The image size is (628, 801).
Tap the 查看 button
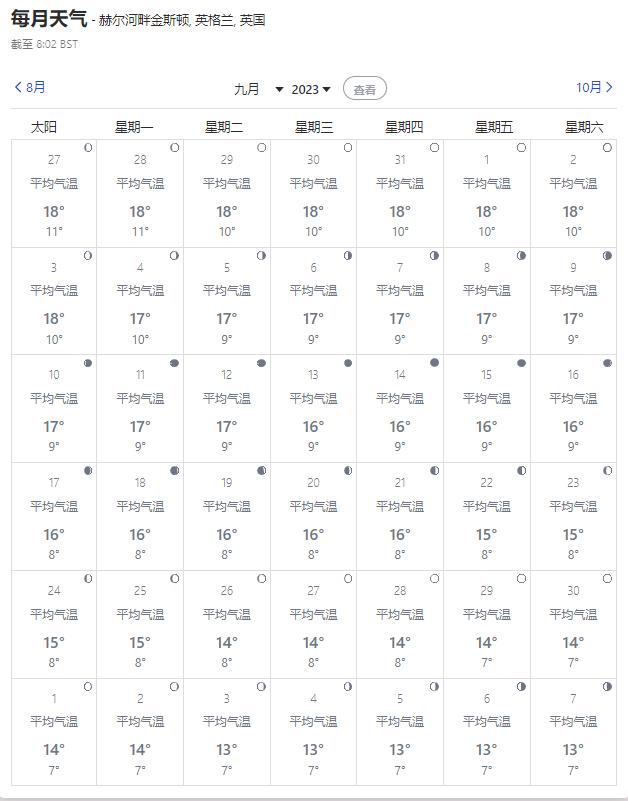[365, 89]
